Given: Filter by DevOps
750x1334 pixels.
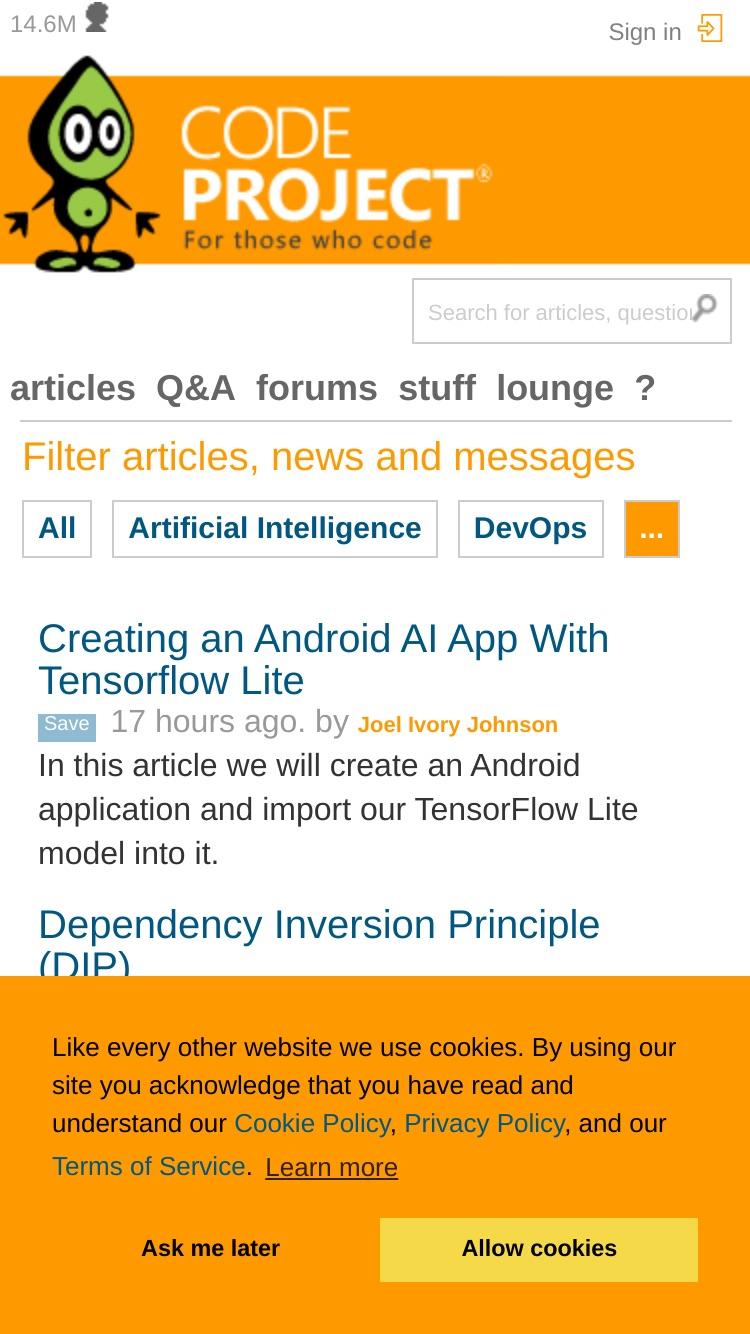Looking at the screenshot, I should 531,528.
